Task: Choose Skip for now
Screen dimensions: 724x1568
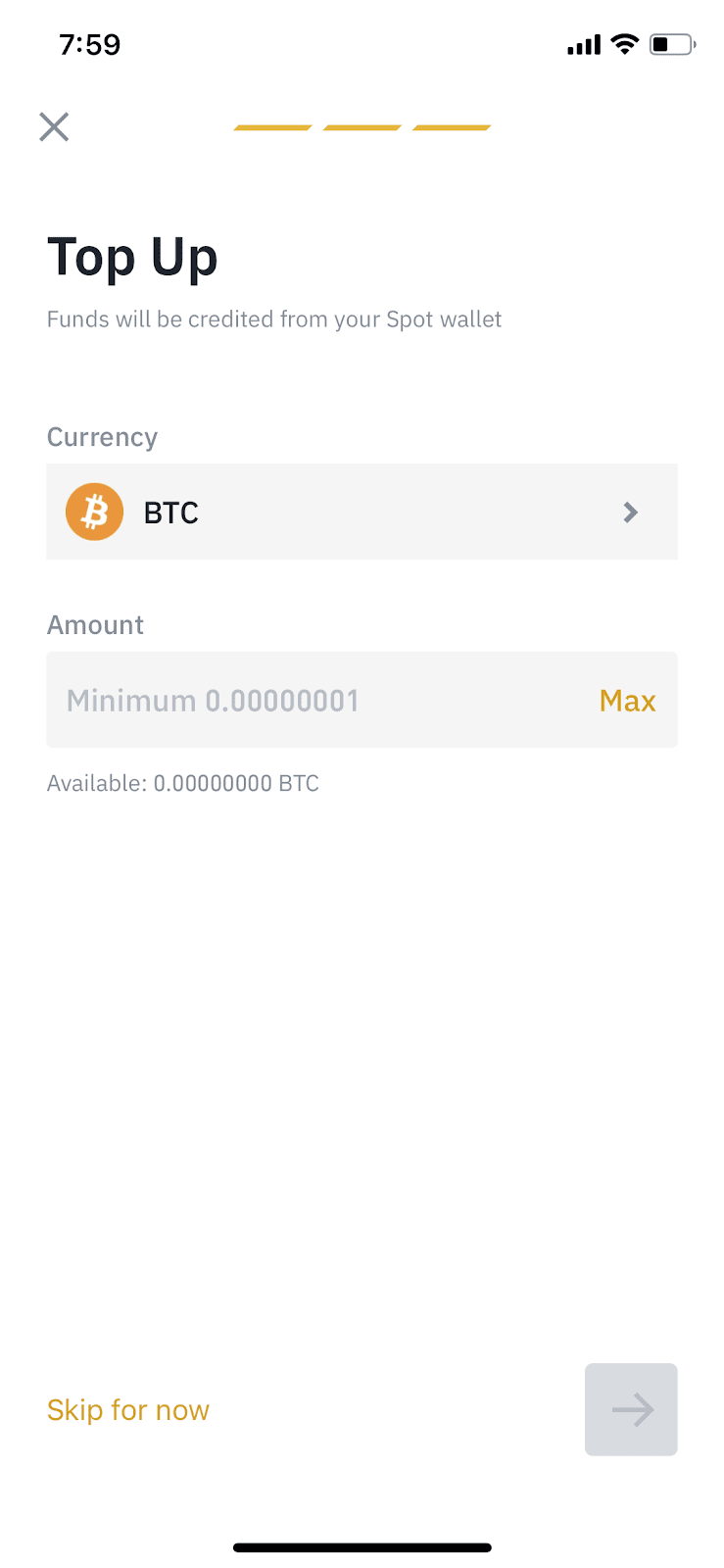Action: (x=128, y=1409)
